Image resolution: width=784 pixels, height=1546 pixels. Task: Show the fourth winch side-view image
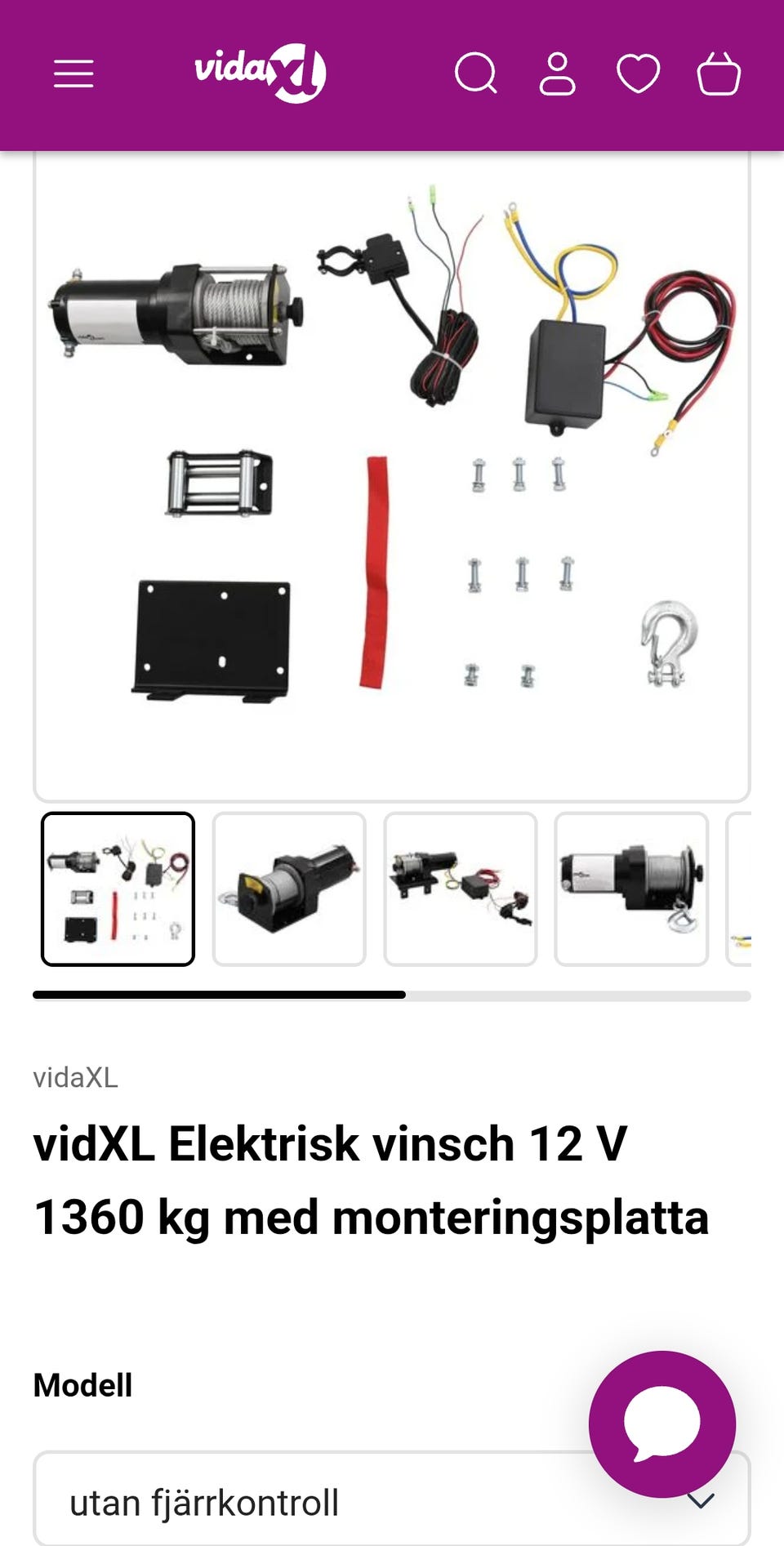pos(632,889)
